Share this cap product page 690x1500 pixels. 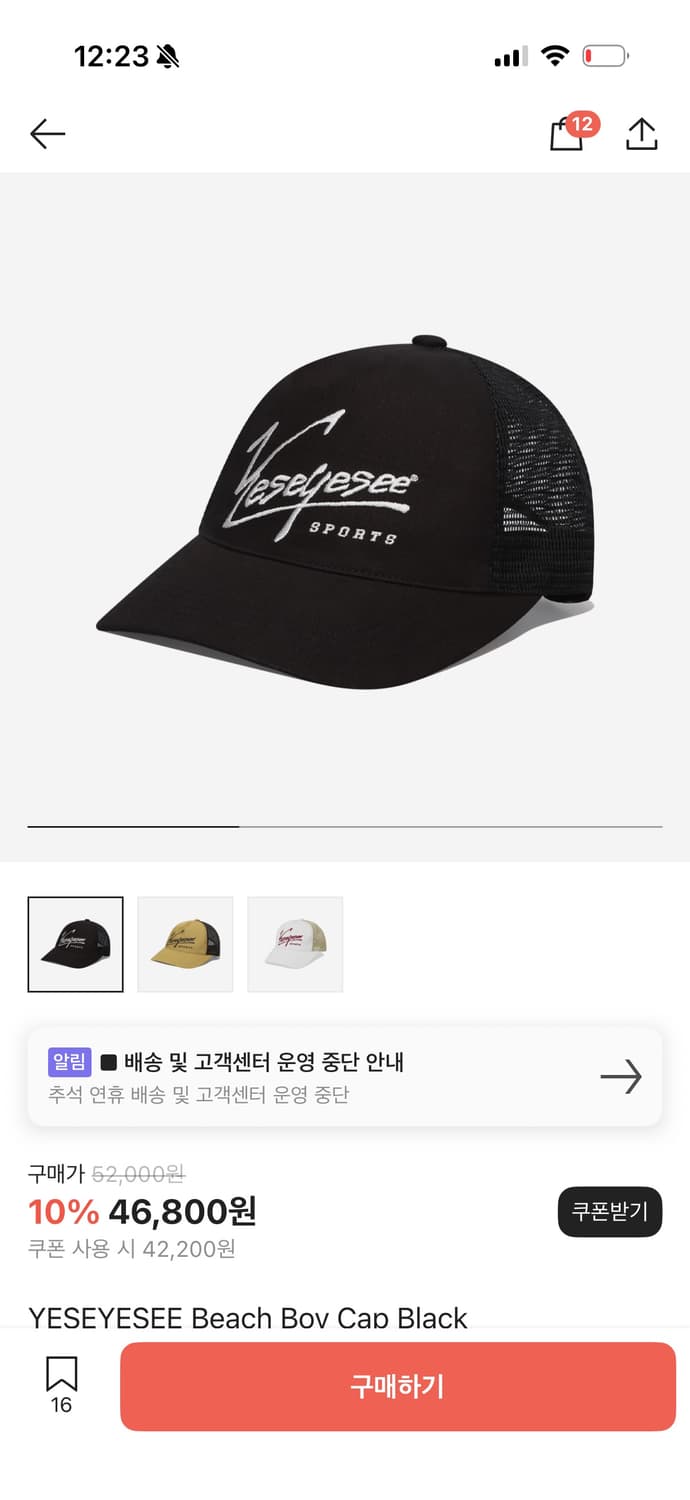[x=641, y=135]
